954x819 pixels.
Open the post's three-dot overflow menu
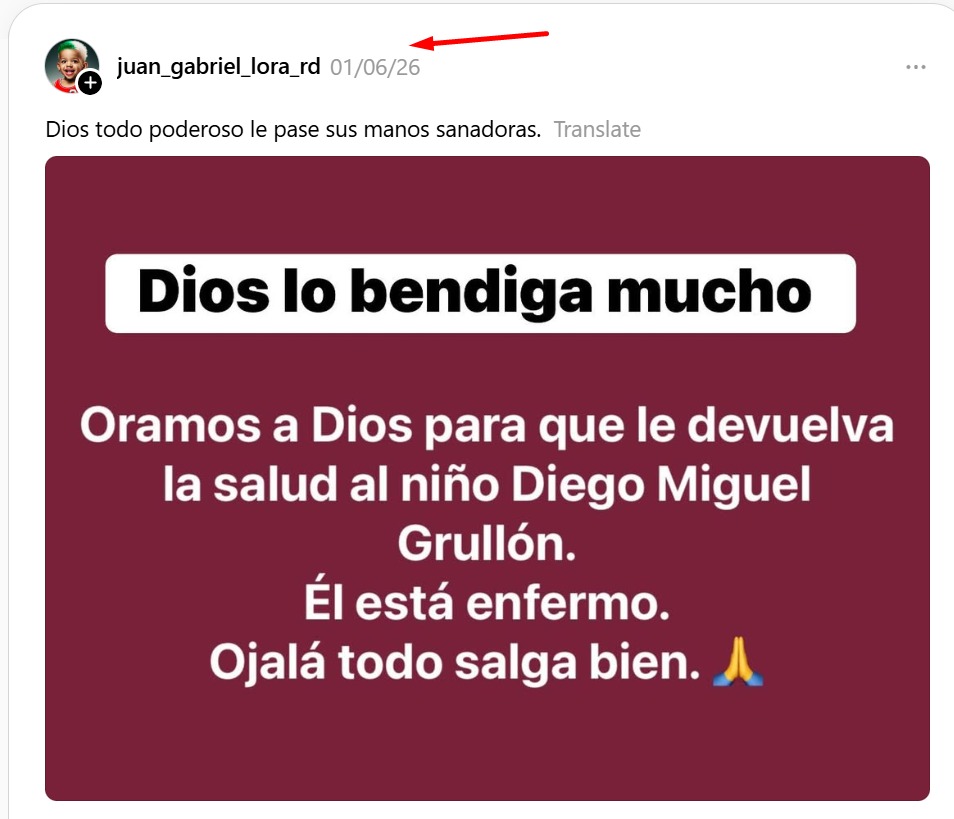915,67
